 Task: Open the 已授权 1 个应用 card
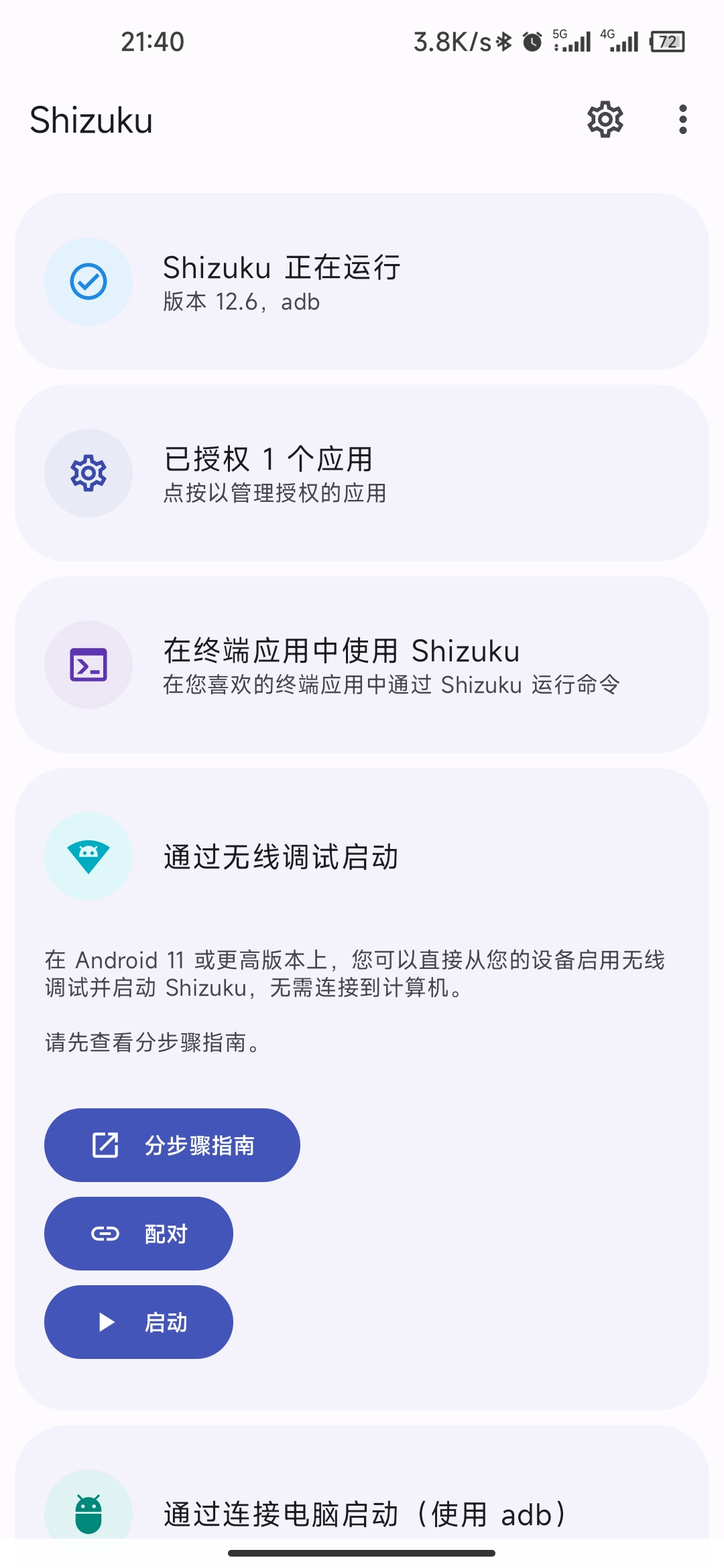point(362,473)
